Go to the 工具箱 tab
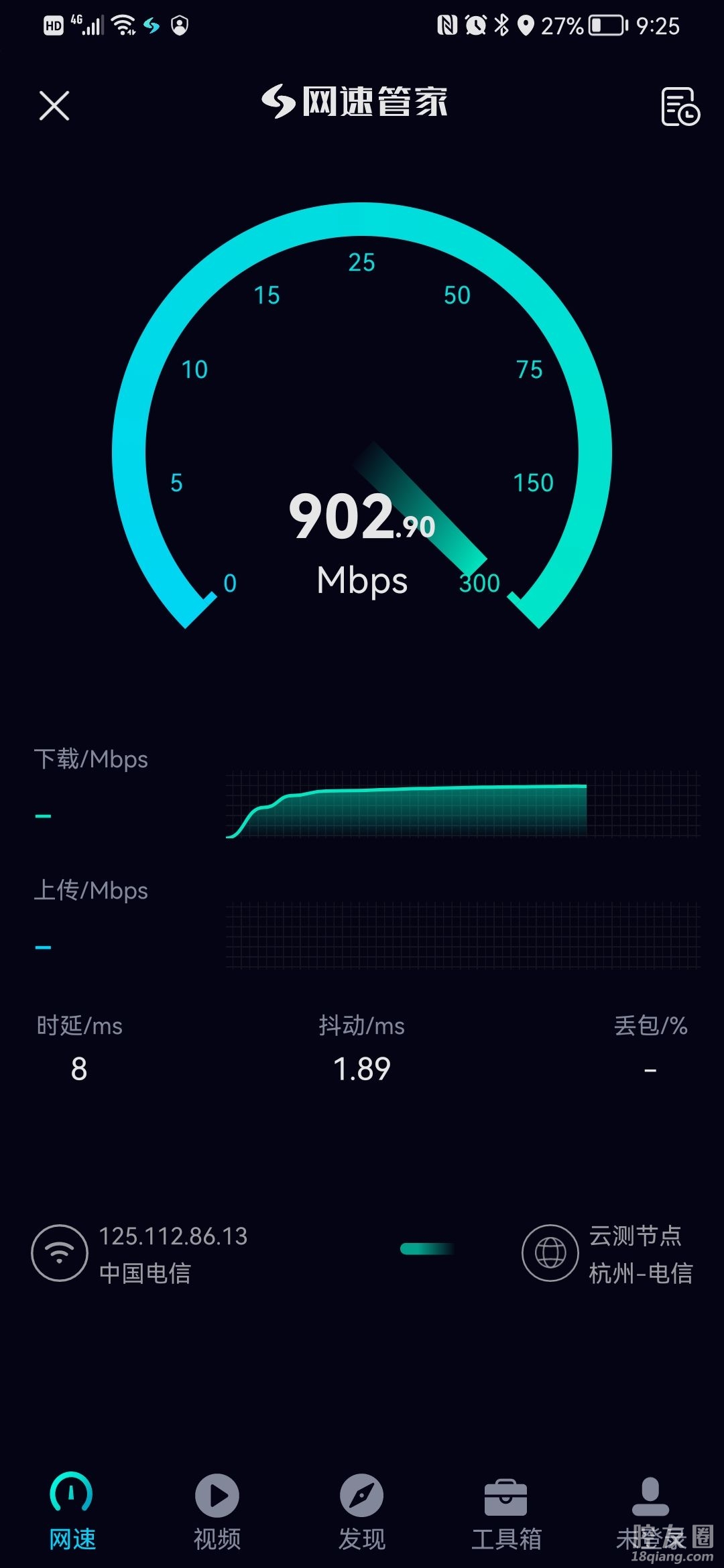 tap(506, 1511)
